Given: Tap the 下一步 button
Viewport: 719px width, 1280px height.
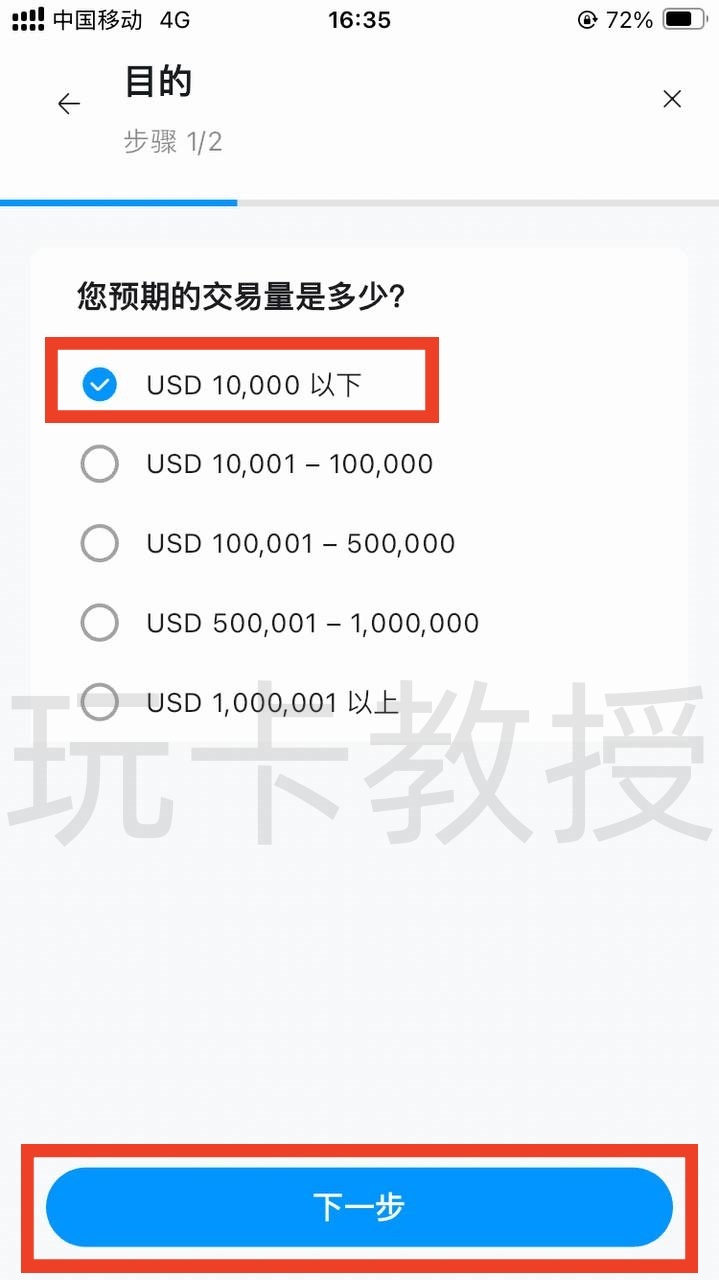Looking at the screenshot, I should point(359,1207).
